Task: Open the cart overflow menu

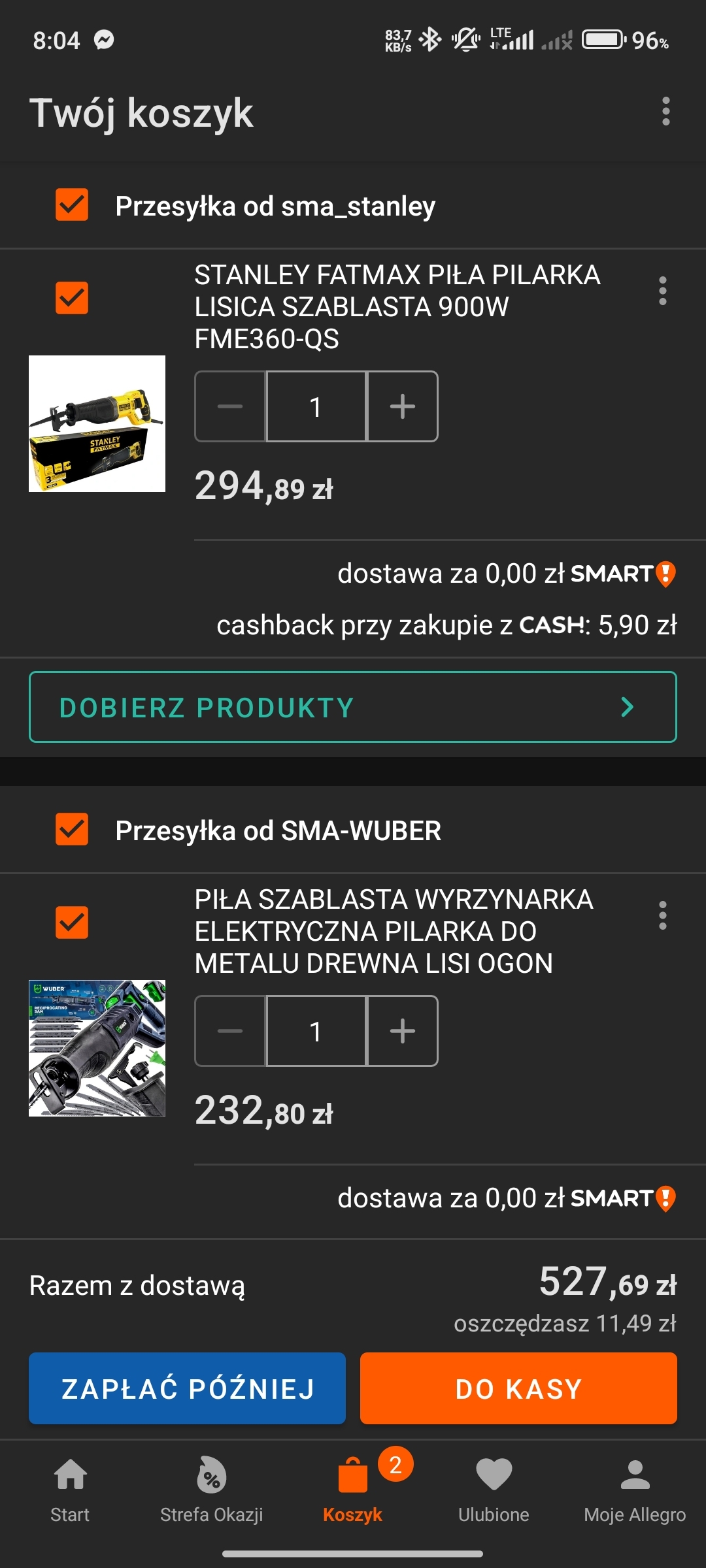Action: (x=665, y=112)
